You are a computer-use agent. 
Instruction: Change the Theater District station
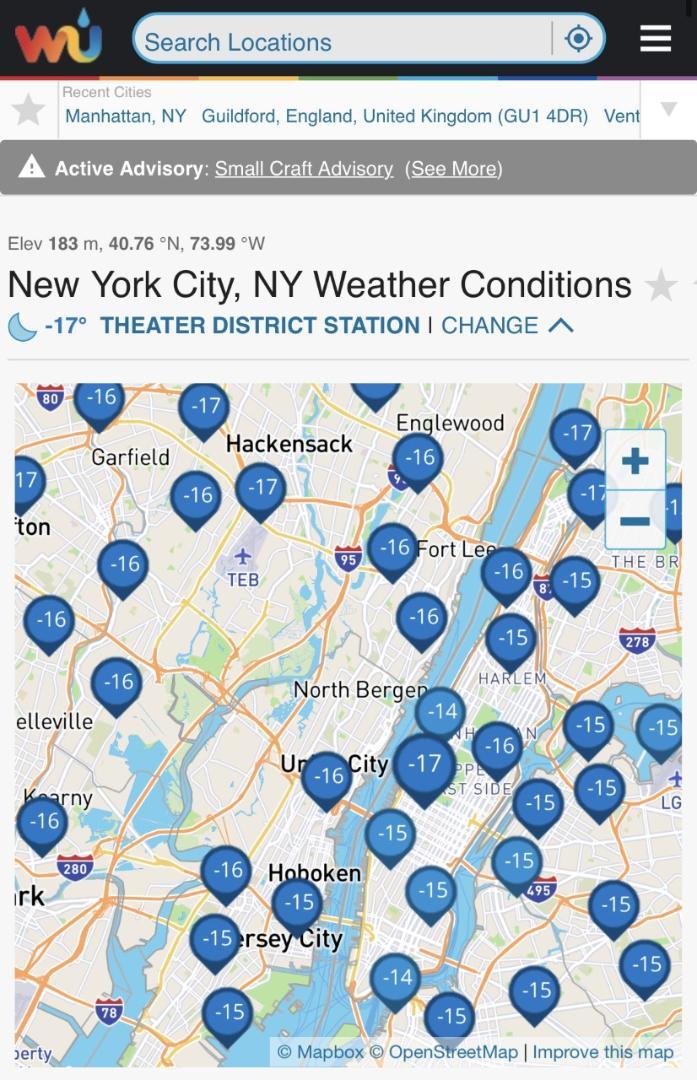(x=507, y=325)
